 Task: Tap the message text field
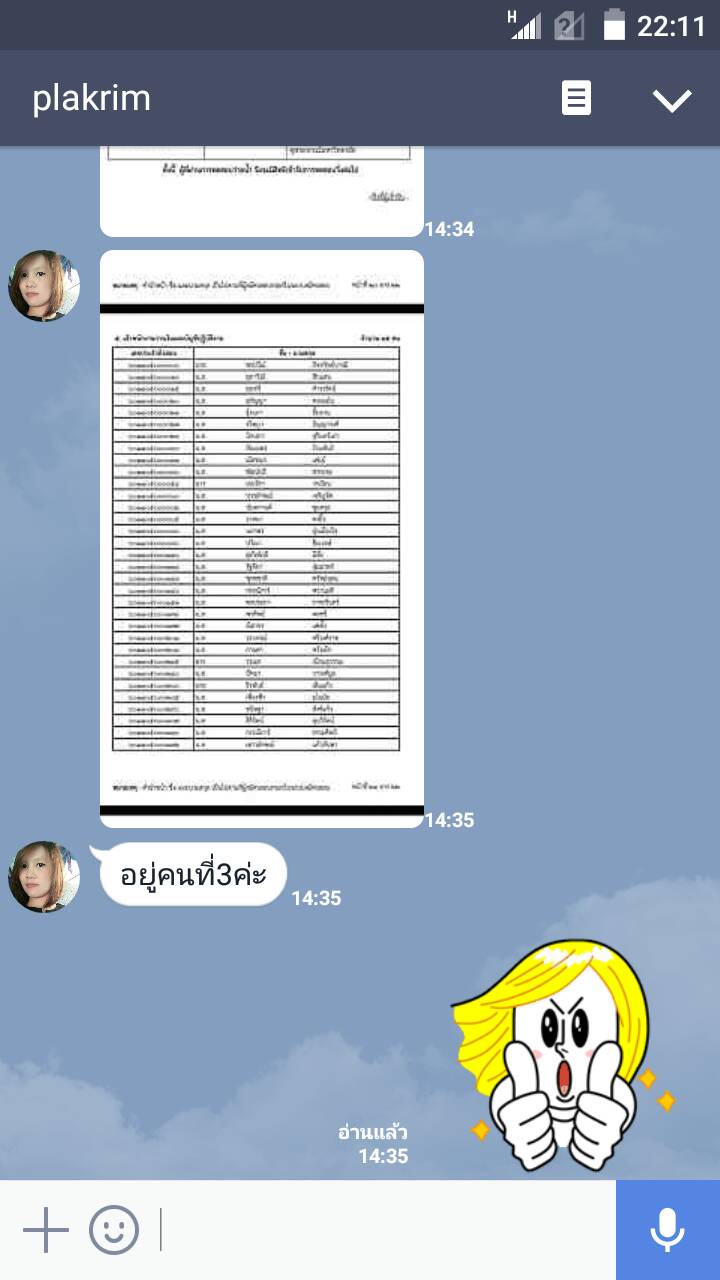point(385,1230)
